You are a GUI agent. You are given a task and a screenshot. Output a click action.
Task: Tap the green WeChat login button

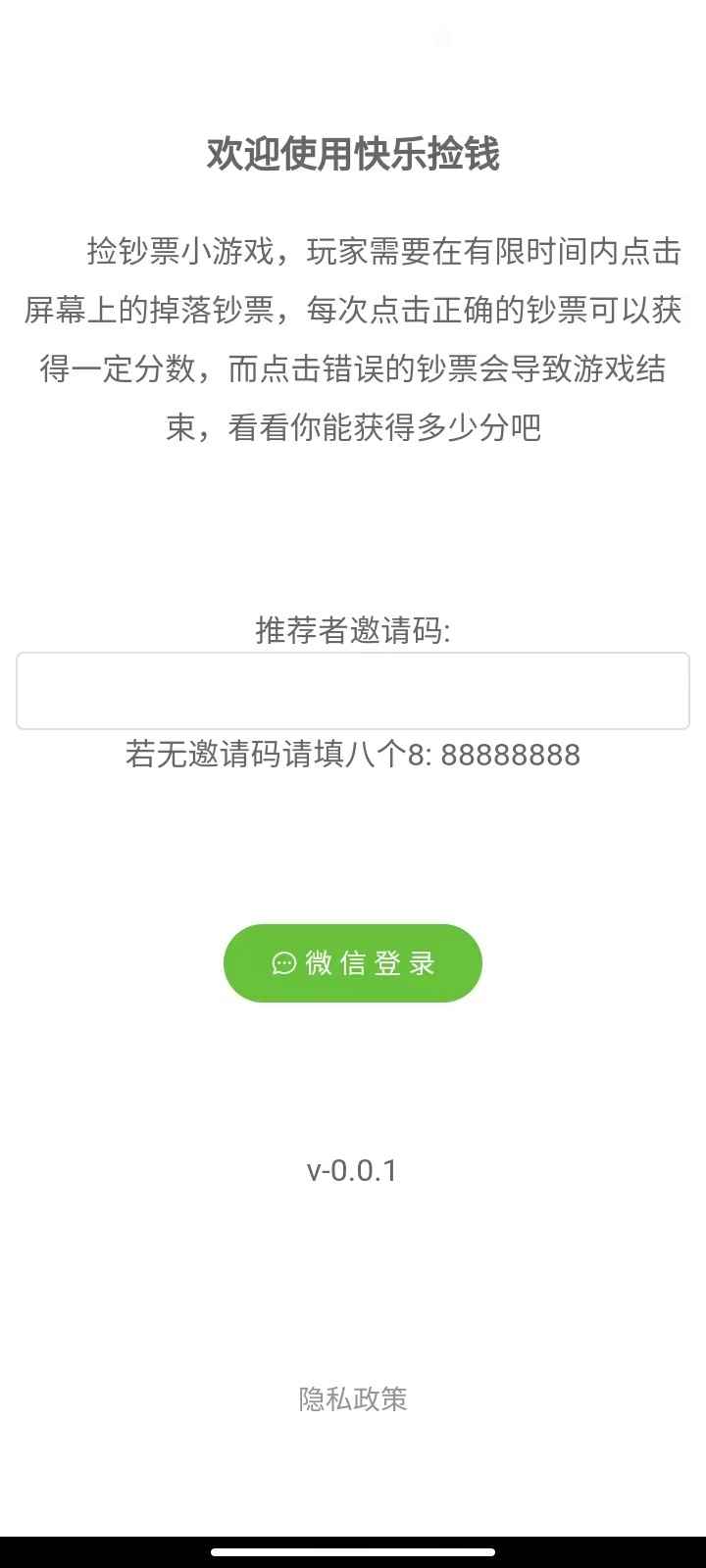(353, 963)
